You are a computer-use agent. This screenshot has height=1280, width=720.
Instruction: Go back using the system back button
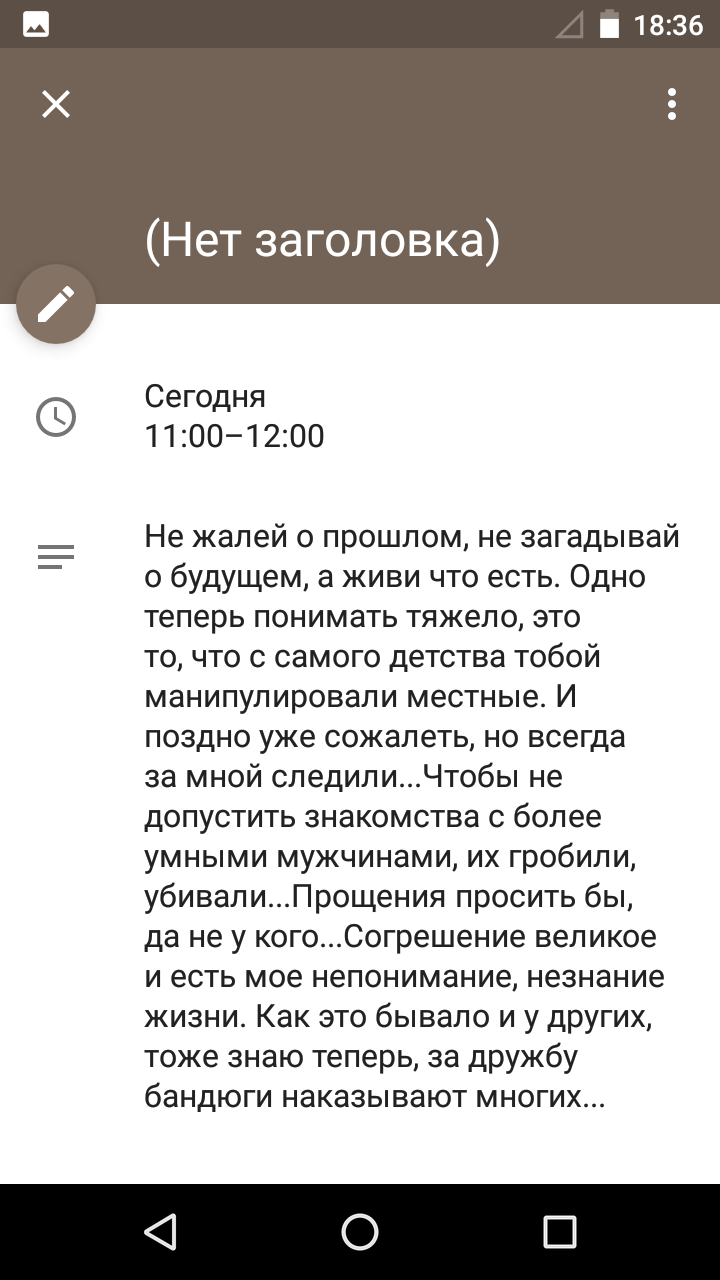click(x=160, y=1232)
